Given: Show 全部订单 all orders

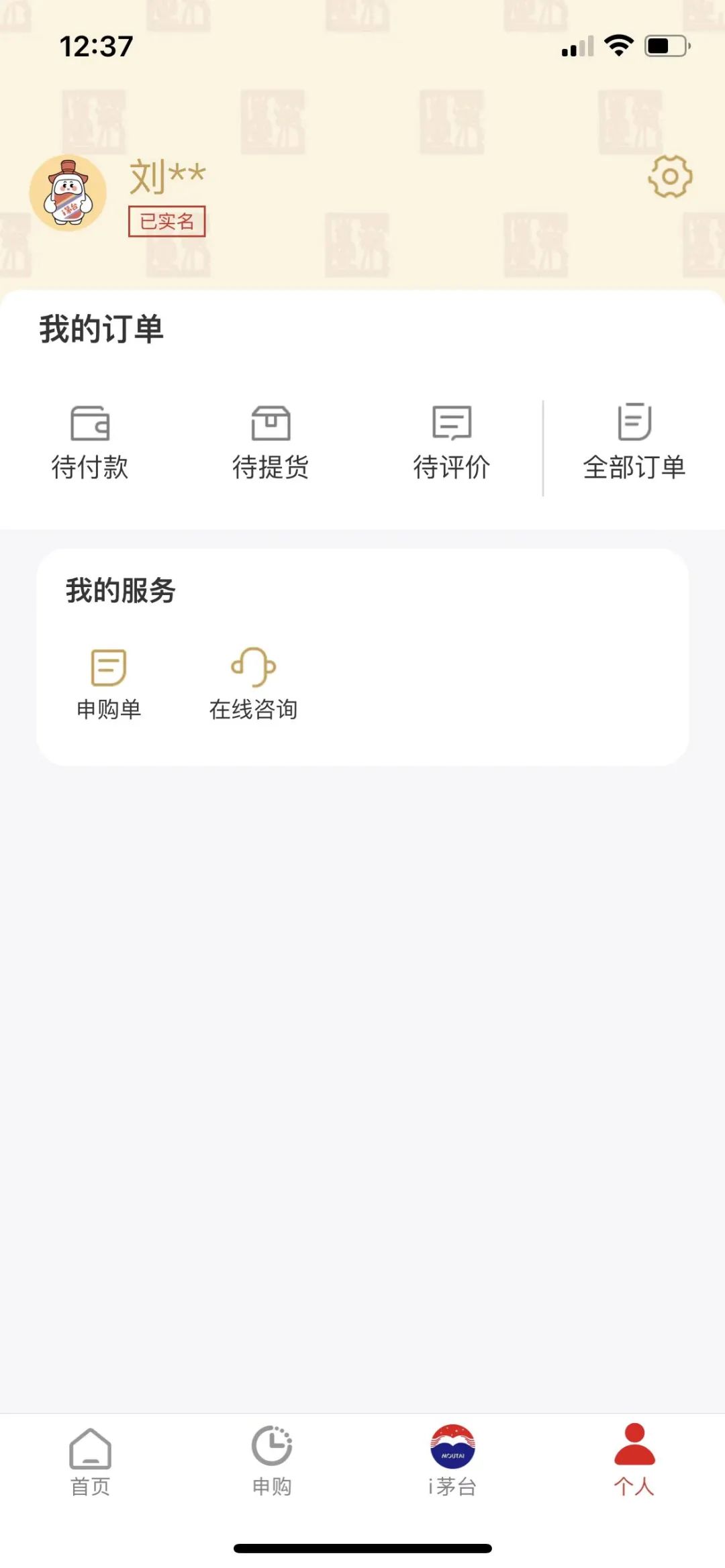Looking at the screenshot, I should 634,441.
